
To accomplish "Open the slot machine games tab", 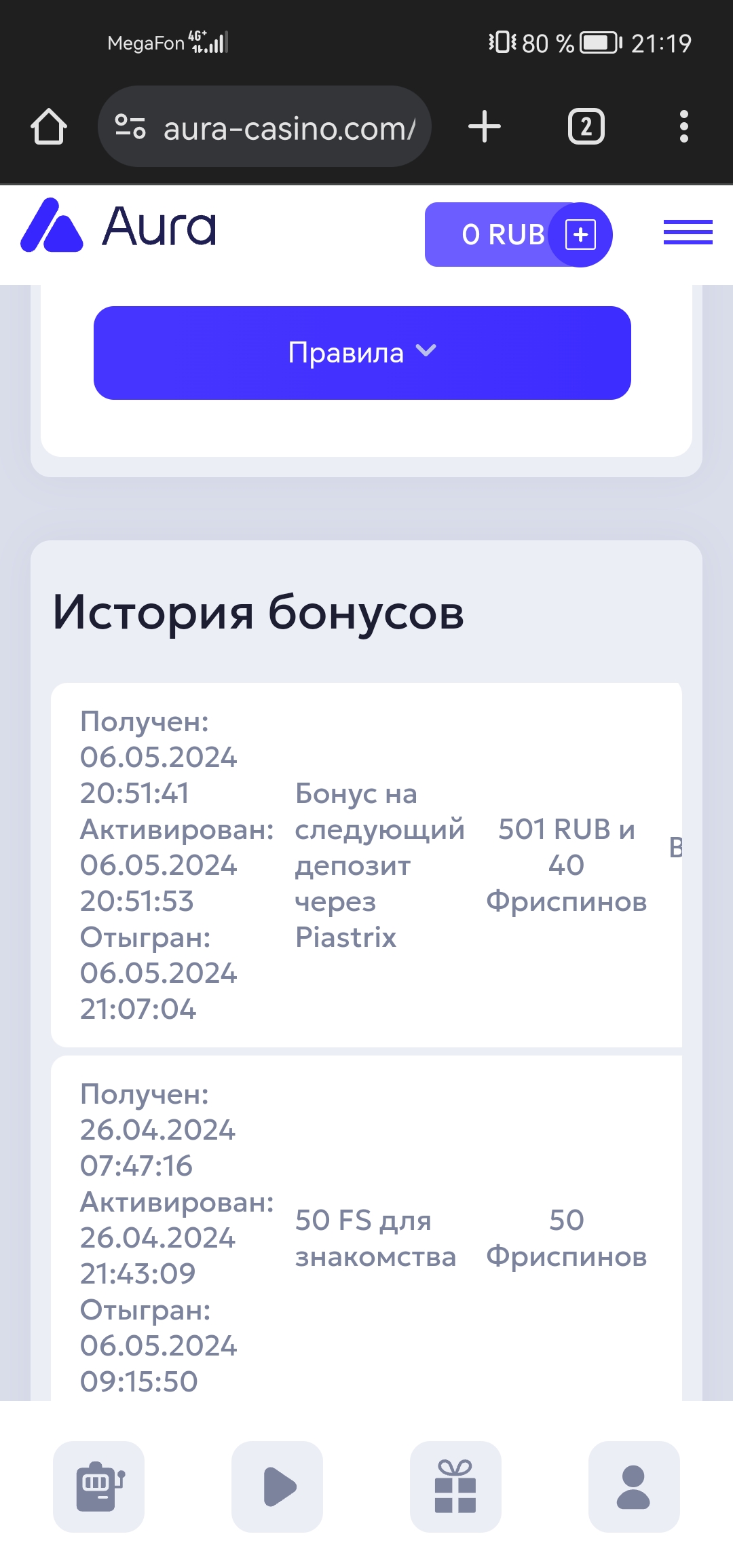I will click(x=99, y=1487).
